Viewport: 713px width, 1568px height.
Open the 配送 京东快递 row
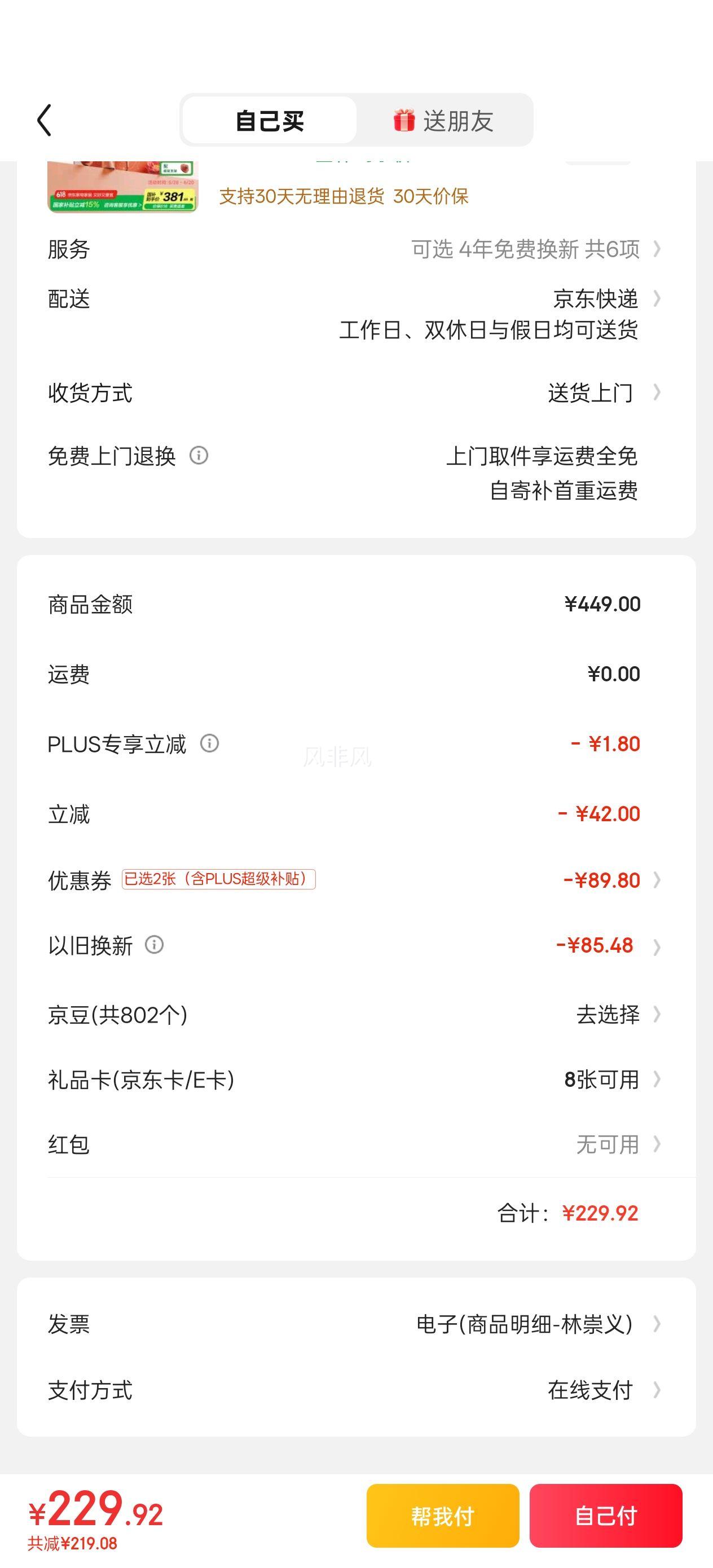(x=356, y=314)
